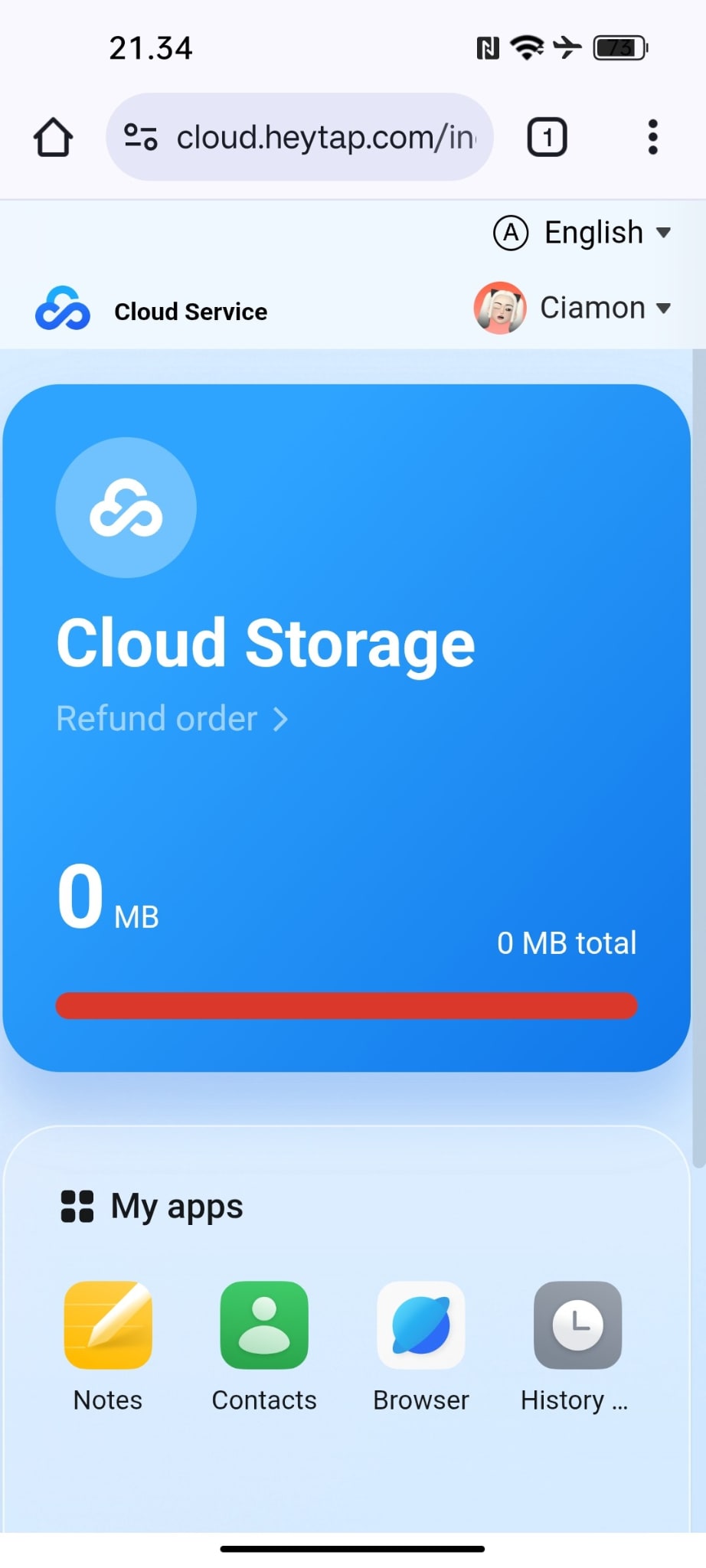The height and width of the screenshot is (1568, 706).
Task: Launch the Browser app icon
Action: 421,1325
